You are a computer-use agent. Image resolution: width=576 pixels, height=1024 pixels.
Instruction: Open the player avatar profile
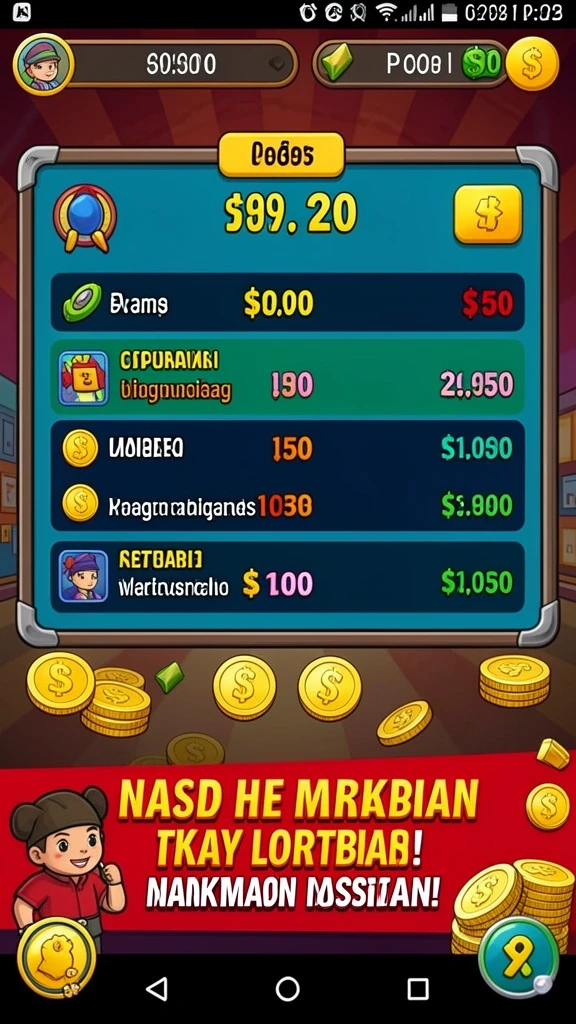[x=43, y=64]
